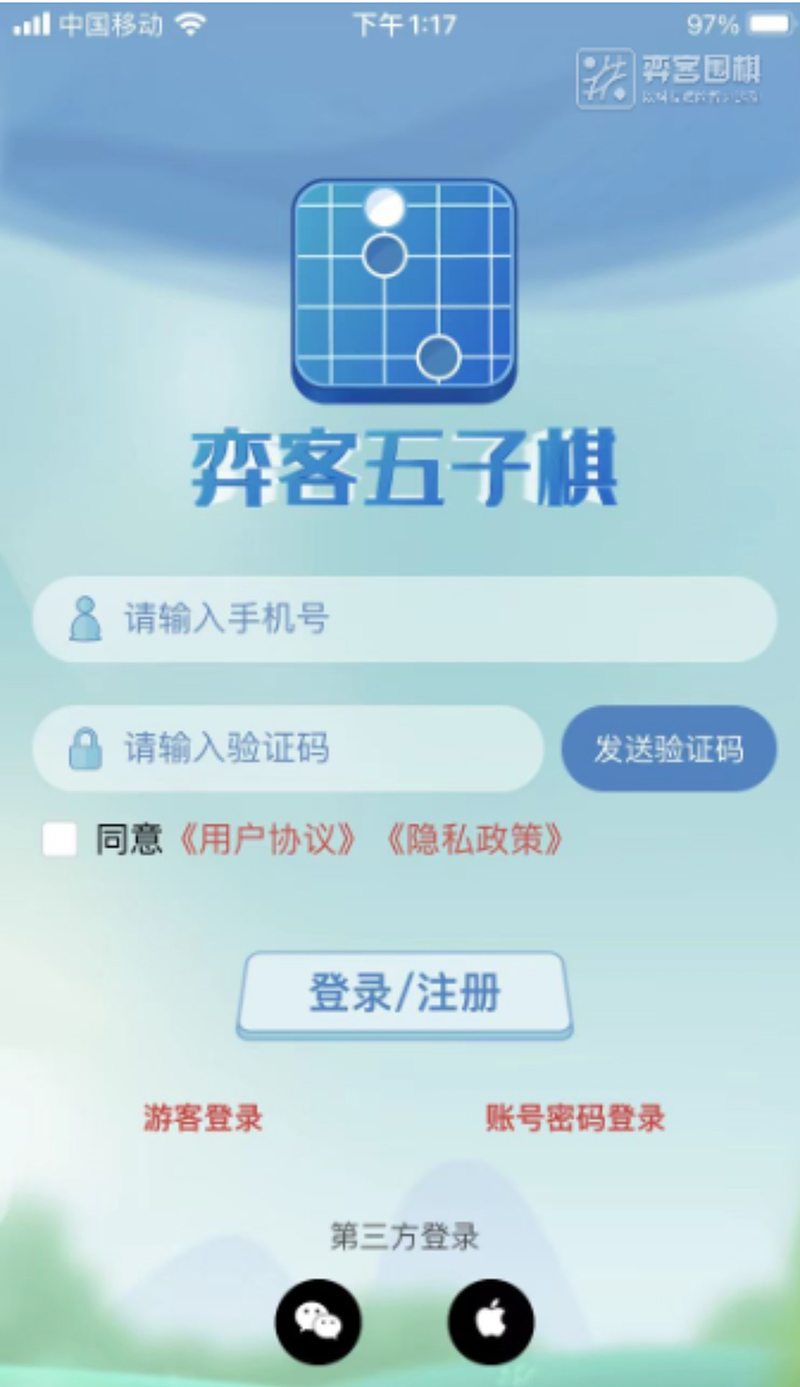800x1387 pixels.
Task: Log in with WeChat icon
Action: point(318,1321)
